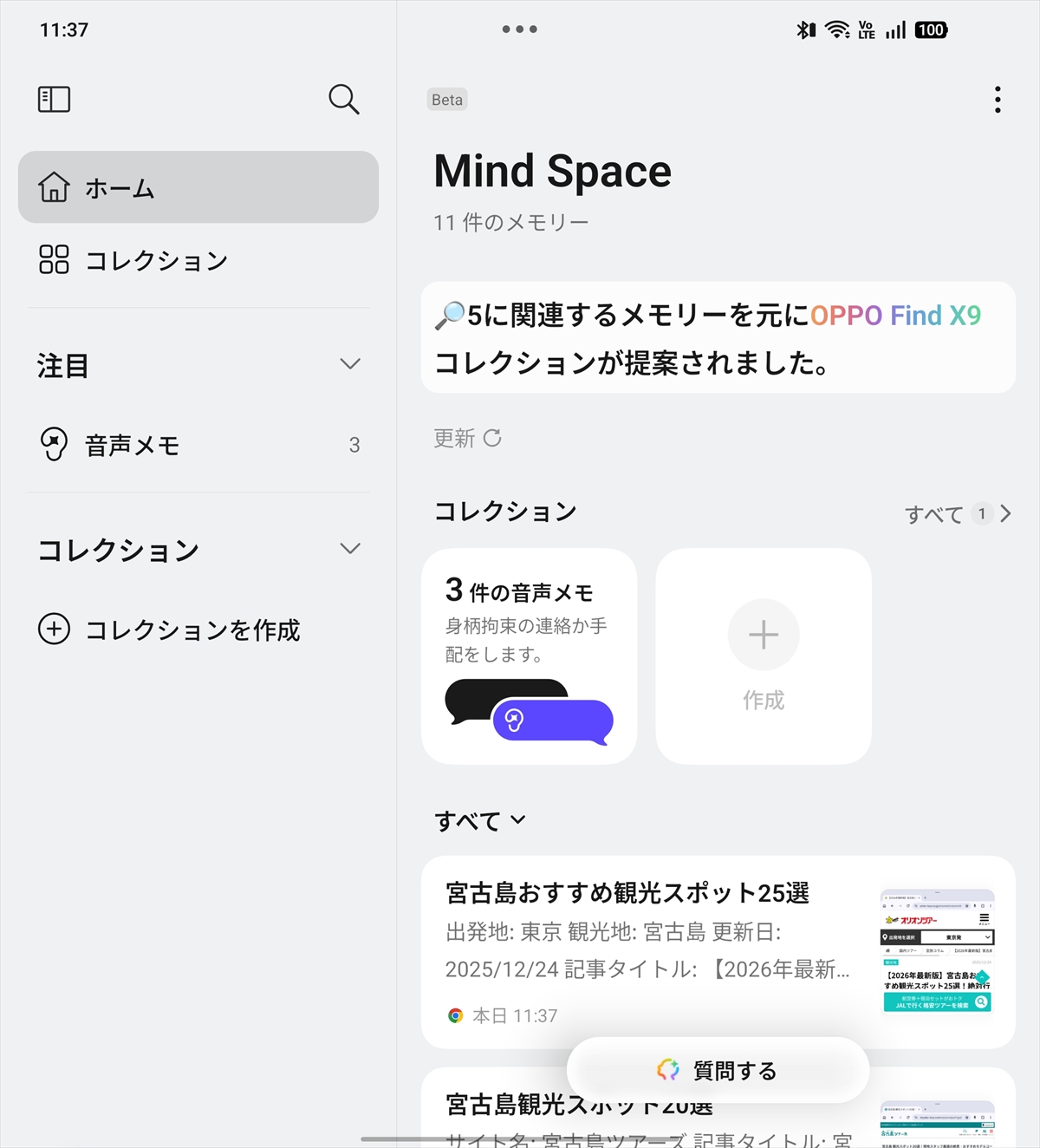Open the OPPO Find X9 collection suggestion
Viewport: 1040px width, 1148px height.
718,337
